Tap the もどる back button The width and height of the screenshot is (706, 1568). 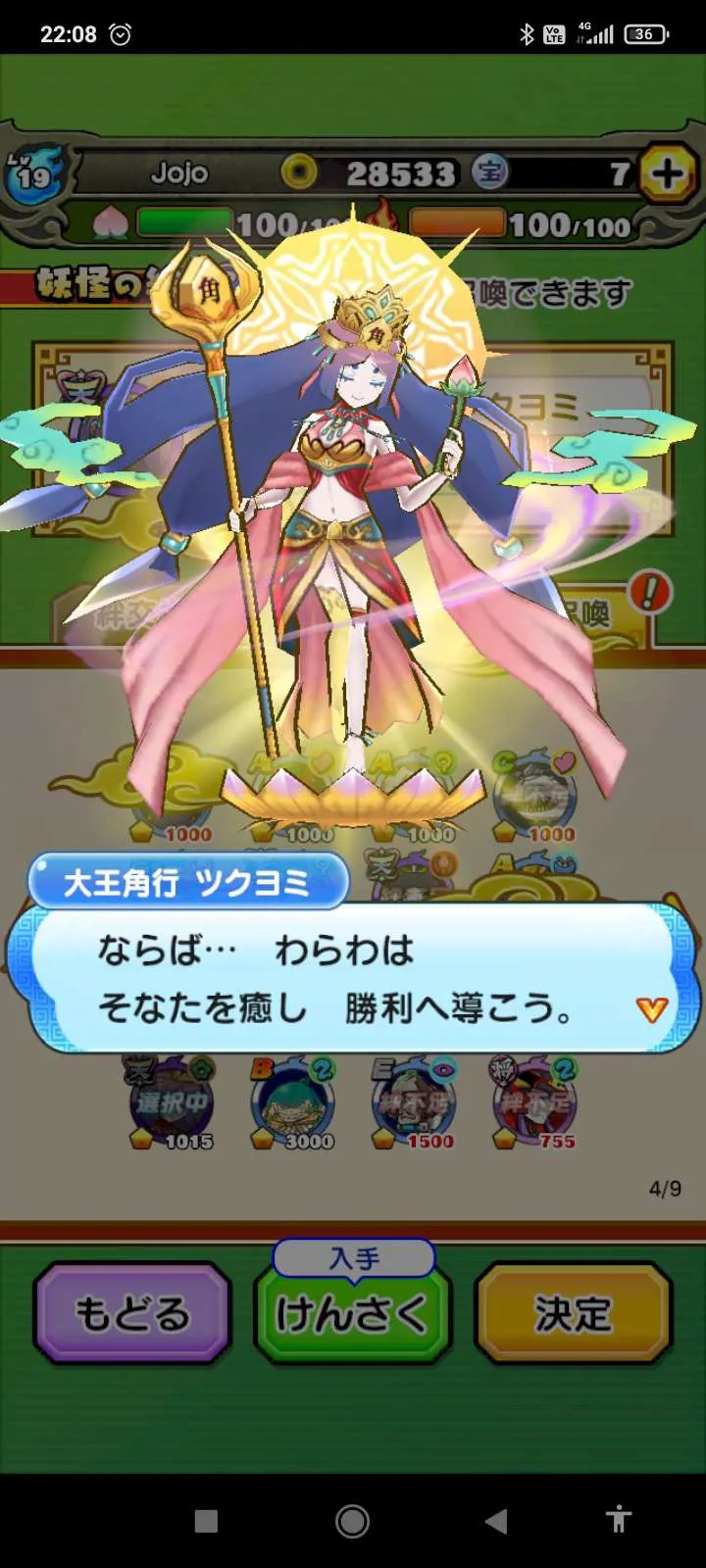132,1313
